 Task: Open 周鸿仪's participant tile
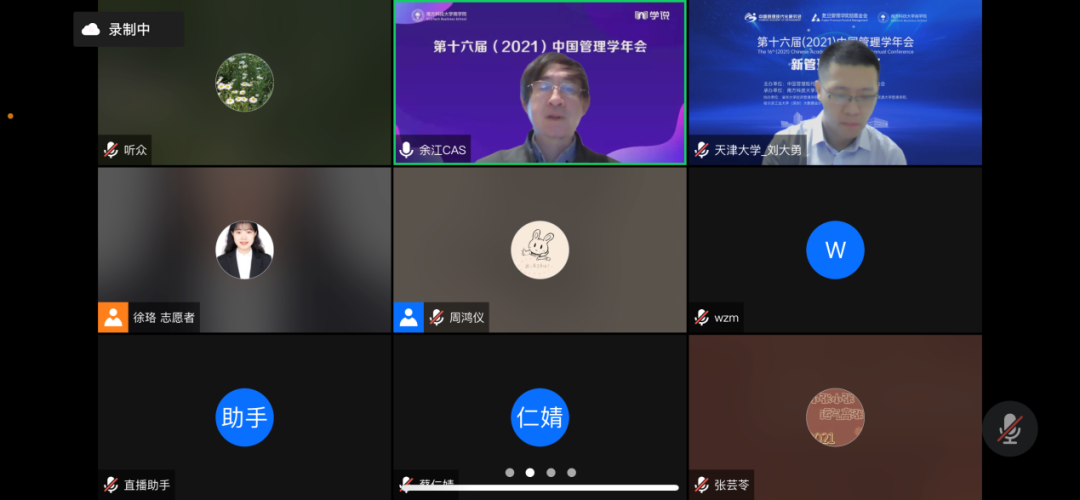(540, 250)
